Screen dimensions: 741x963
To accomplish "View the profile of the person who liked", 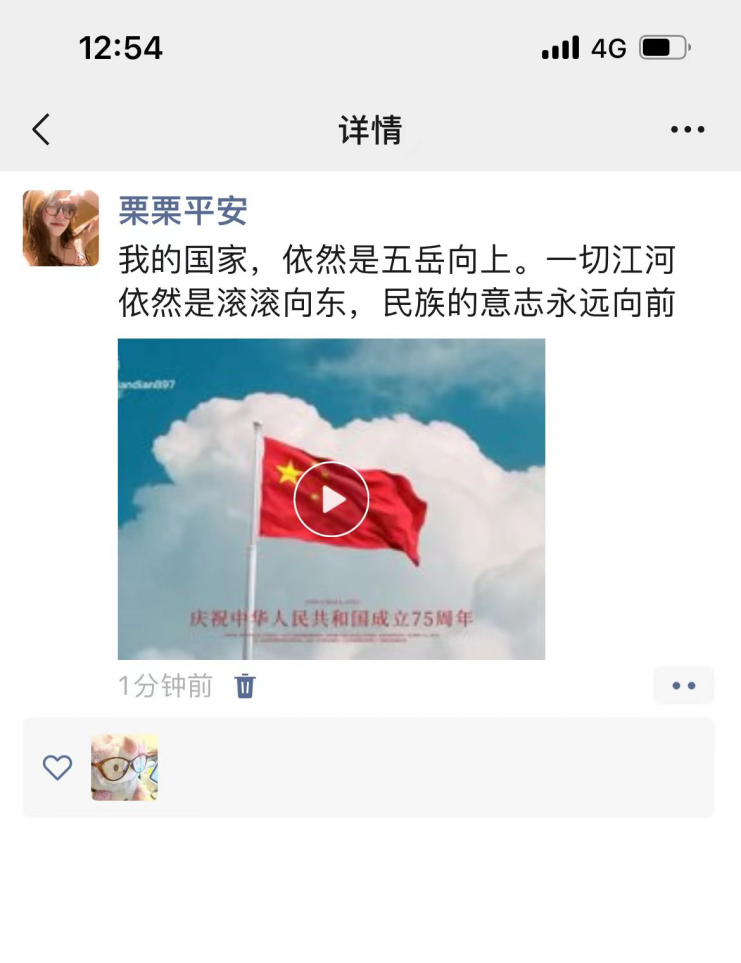I will tap(125, 768).
